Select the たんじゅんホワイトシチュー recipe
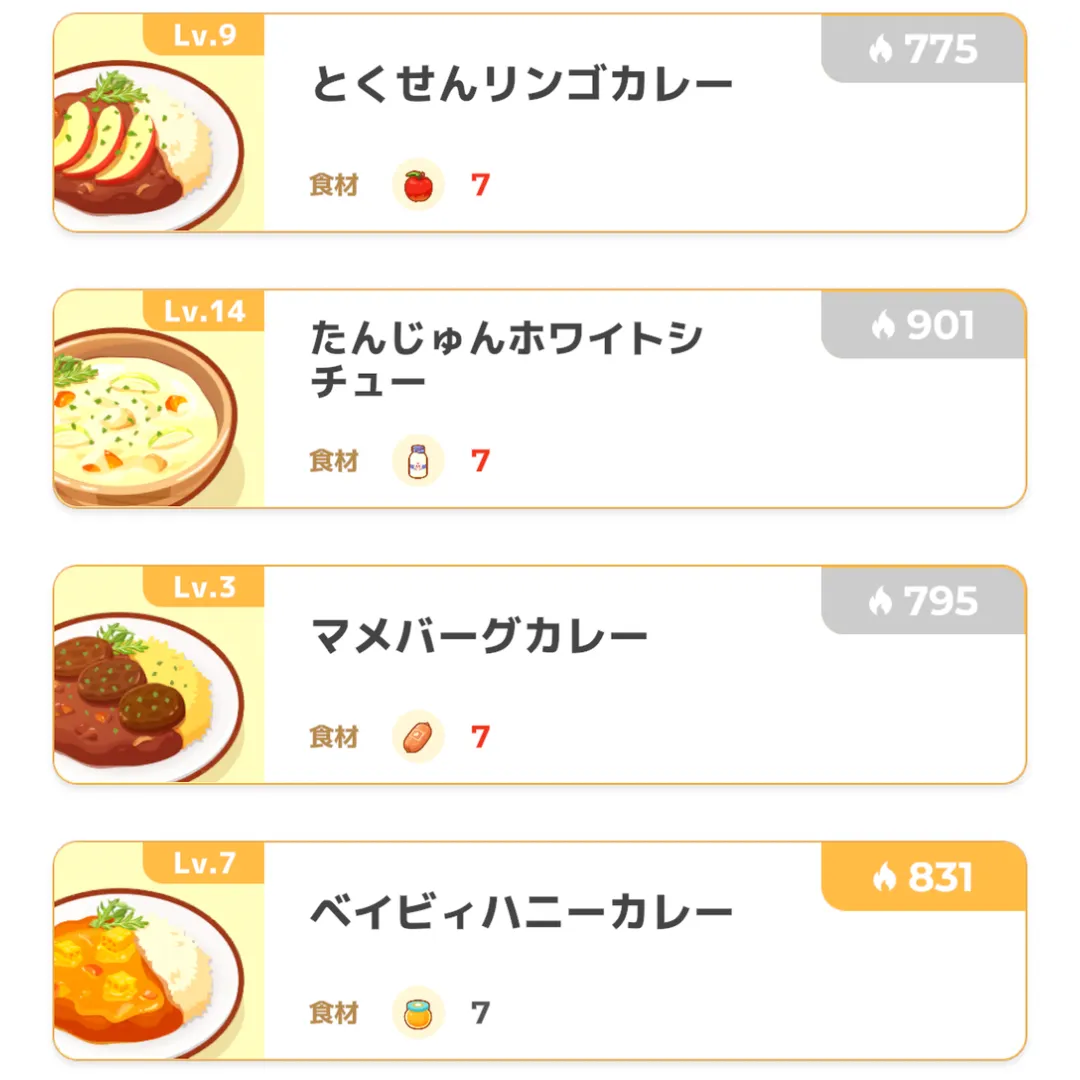This screenshot has width=1080, height=1080. click(x=540, y=399)
